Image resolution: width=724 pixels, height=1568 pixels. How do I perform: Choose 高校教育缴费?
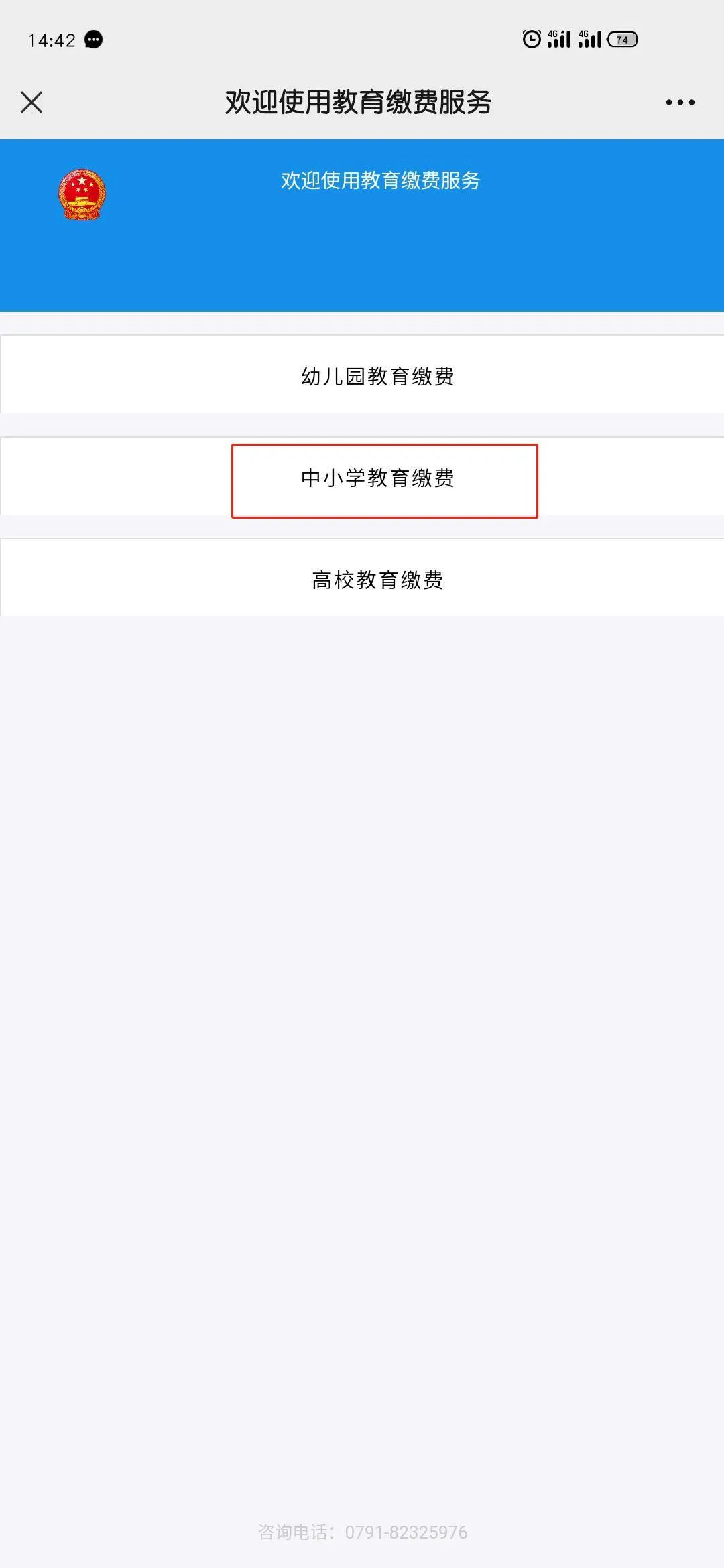377,580
